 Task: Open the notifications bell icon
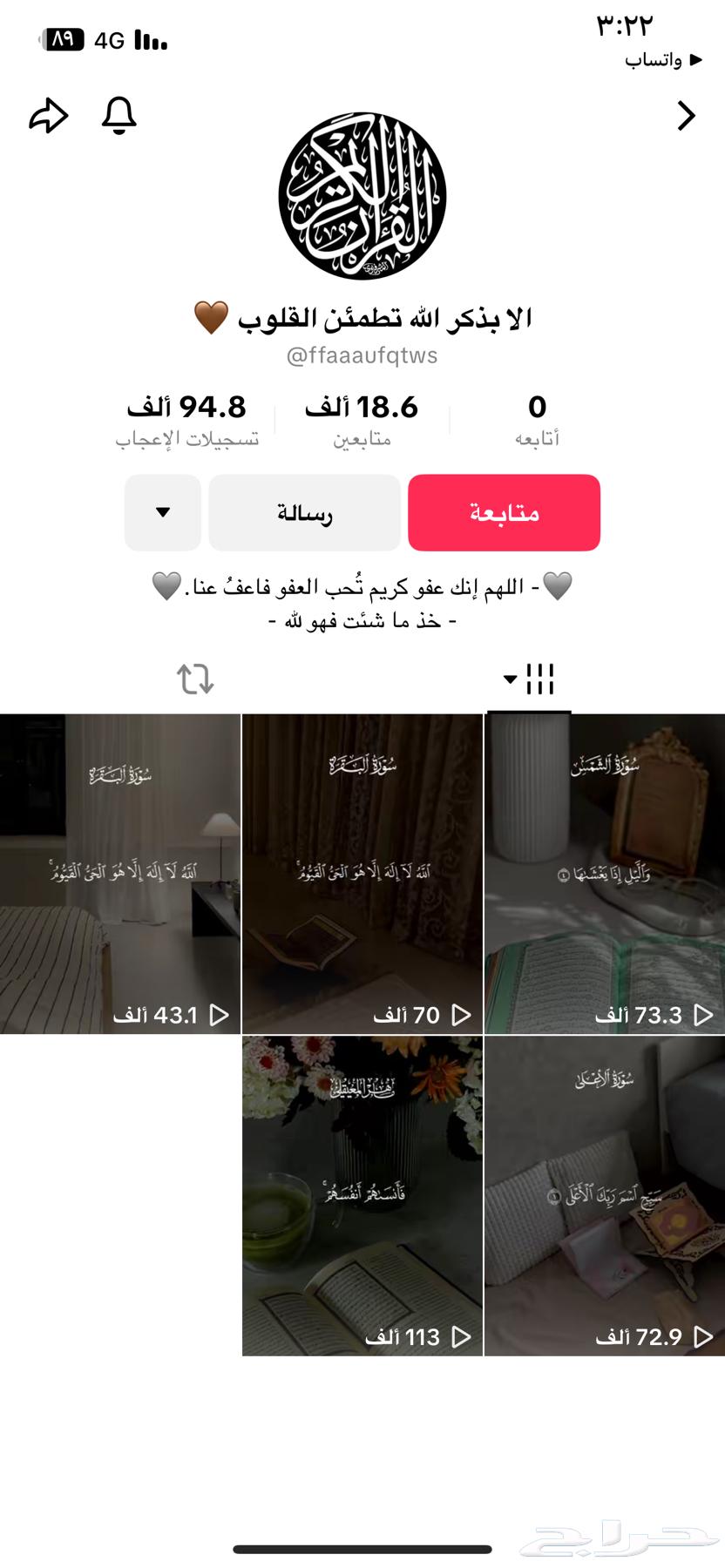(119, 116)
